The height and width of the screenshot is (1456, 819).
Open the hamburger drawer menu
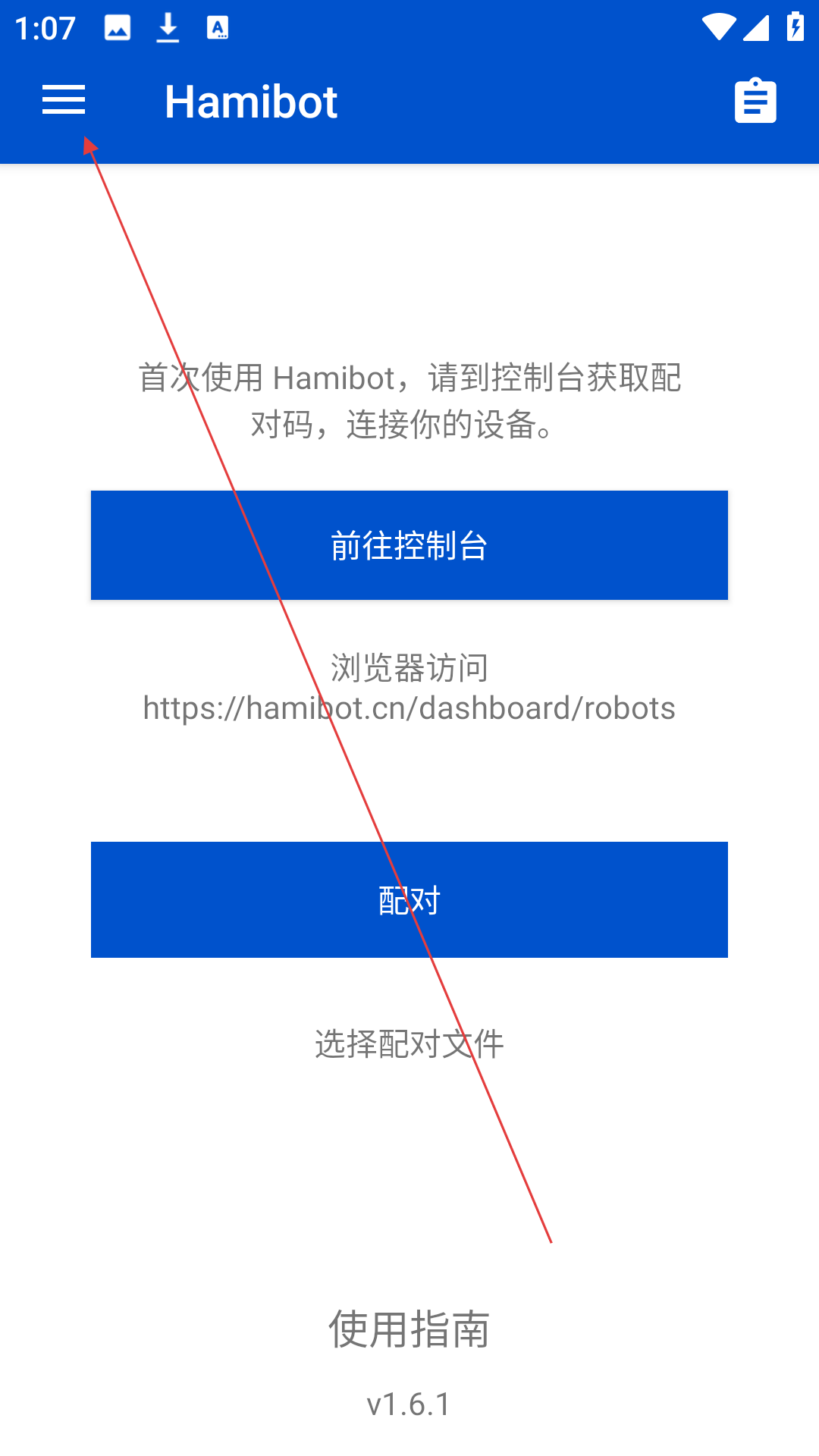(64, 101)
